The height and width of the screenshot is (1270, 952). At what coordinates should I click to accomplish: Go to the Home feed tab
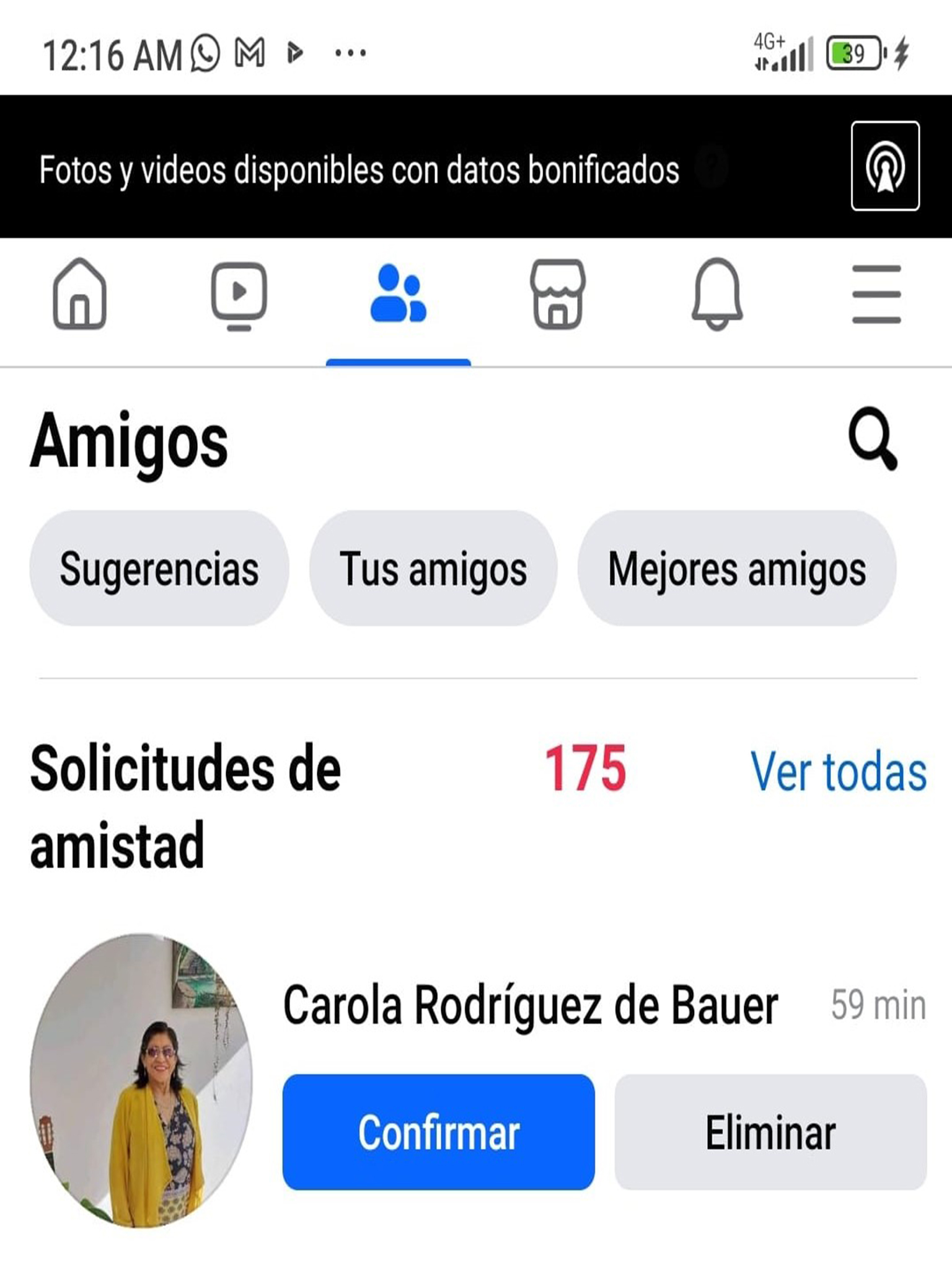(x=80, y=293)
